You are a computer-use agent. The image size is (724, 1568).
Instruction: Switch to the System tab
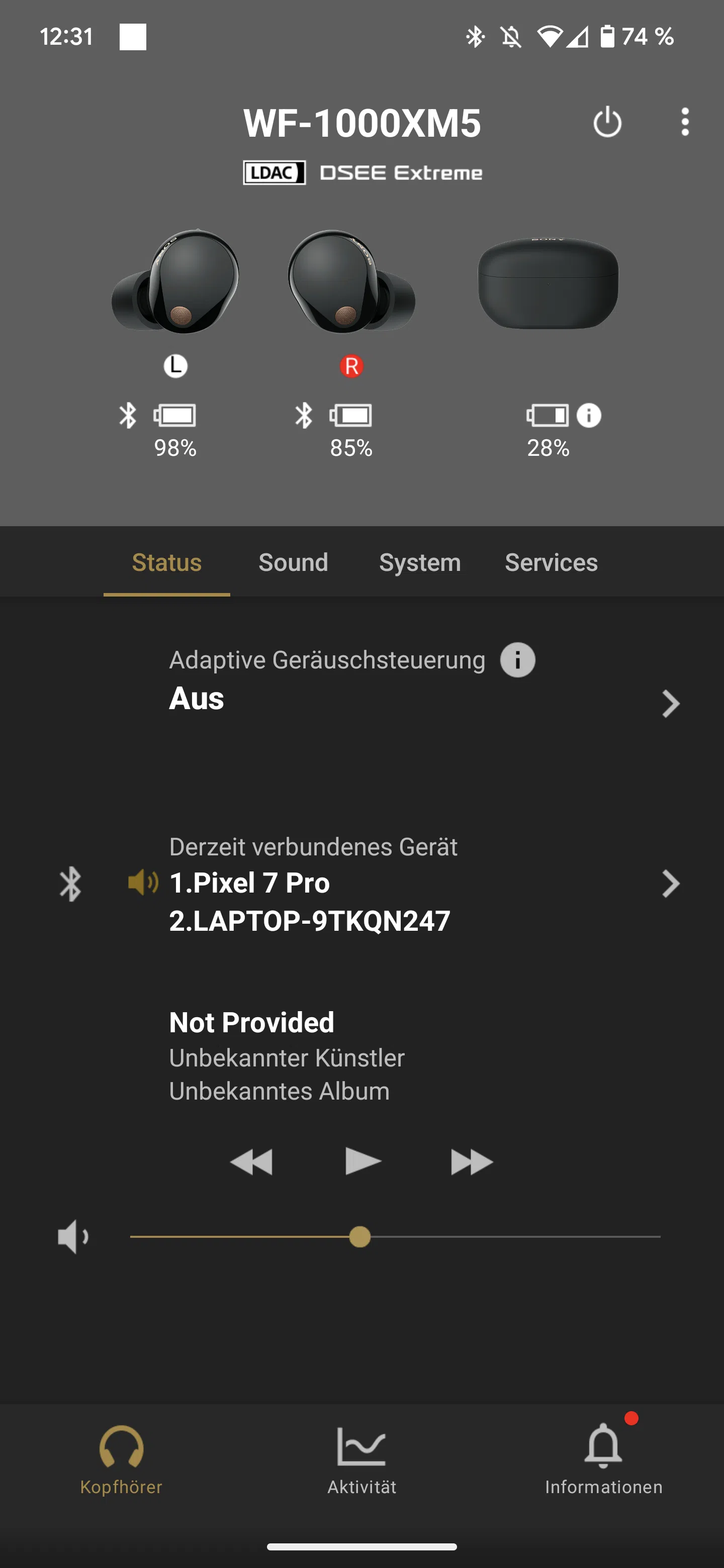point(420,562)
